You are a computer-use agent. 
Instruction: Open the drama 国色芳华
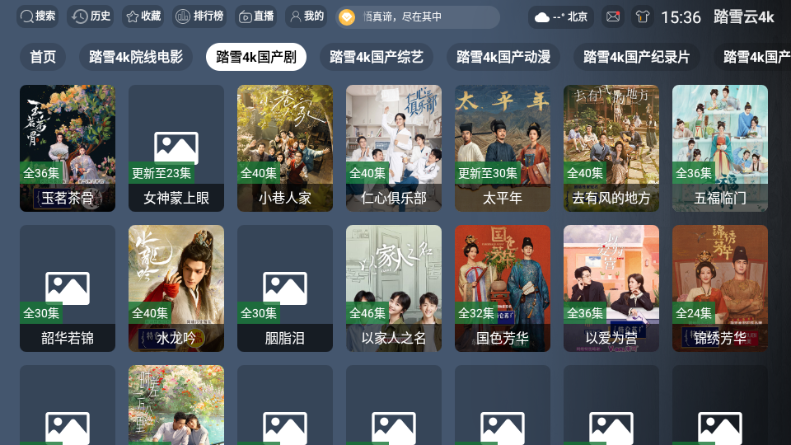[503, 287]
